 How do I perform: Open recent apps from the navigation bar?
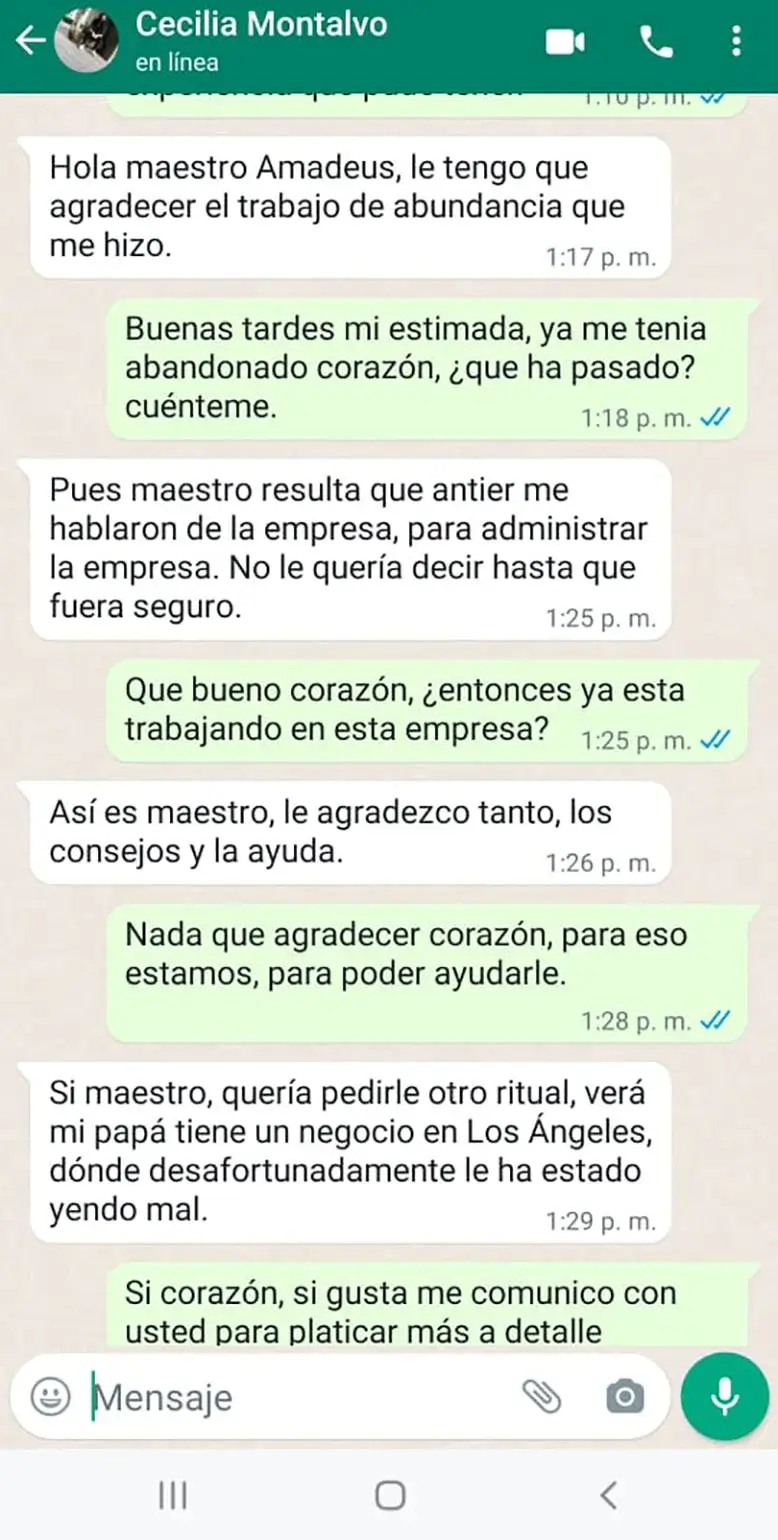tap(172, 1497)
